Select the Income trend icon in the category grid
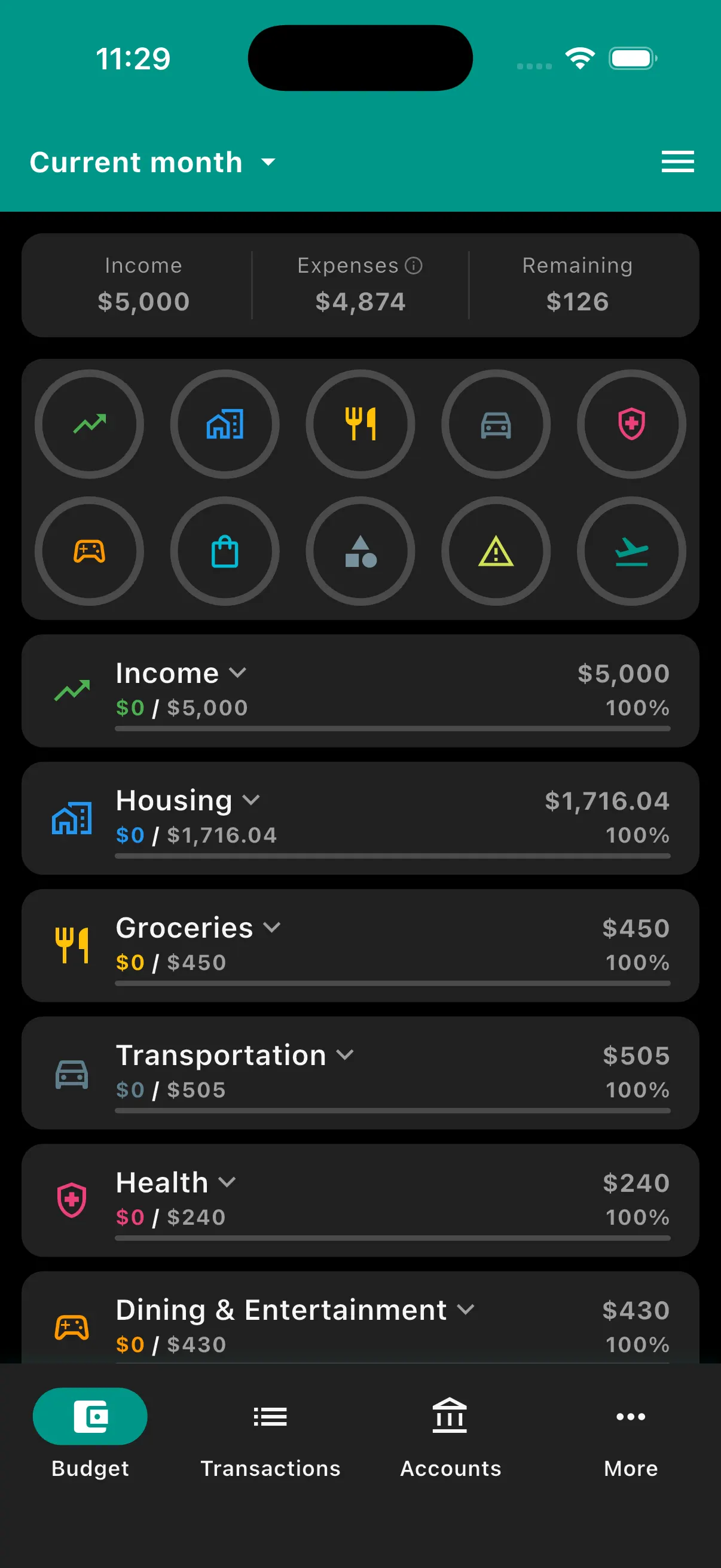Image resolution: width=721 pixels, height=1568 pixels. 90,424
